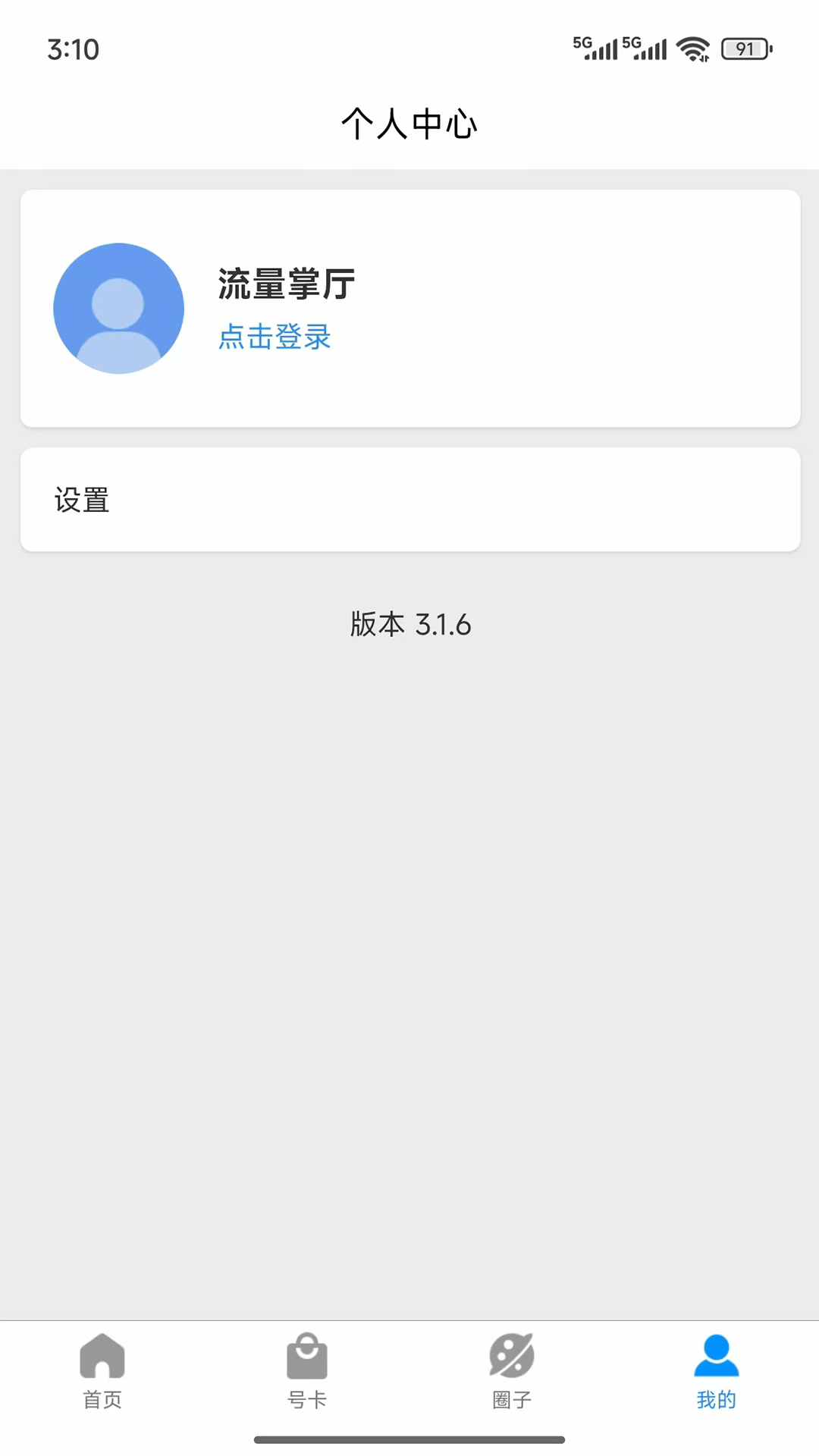Tap the clock showing 3:10
Screen dimensions: 819x1456
[x=74, y=49]
